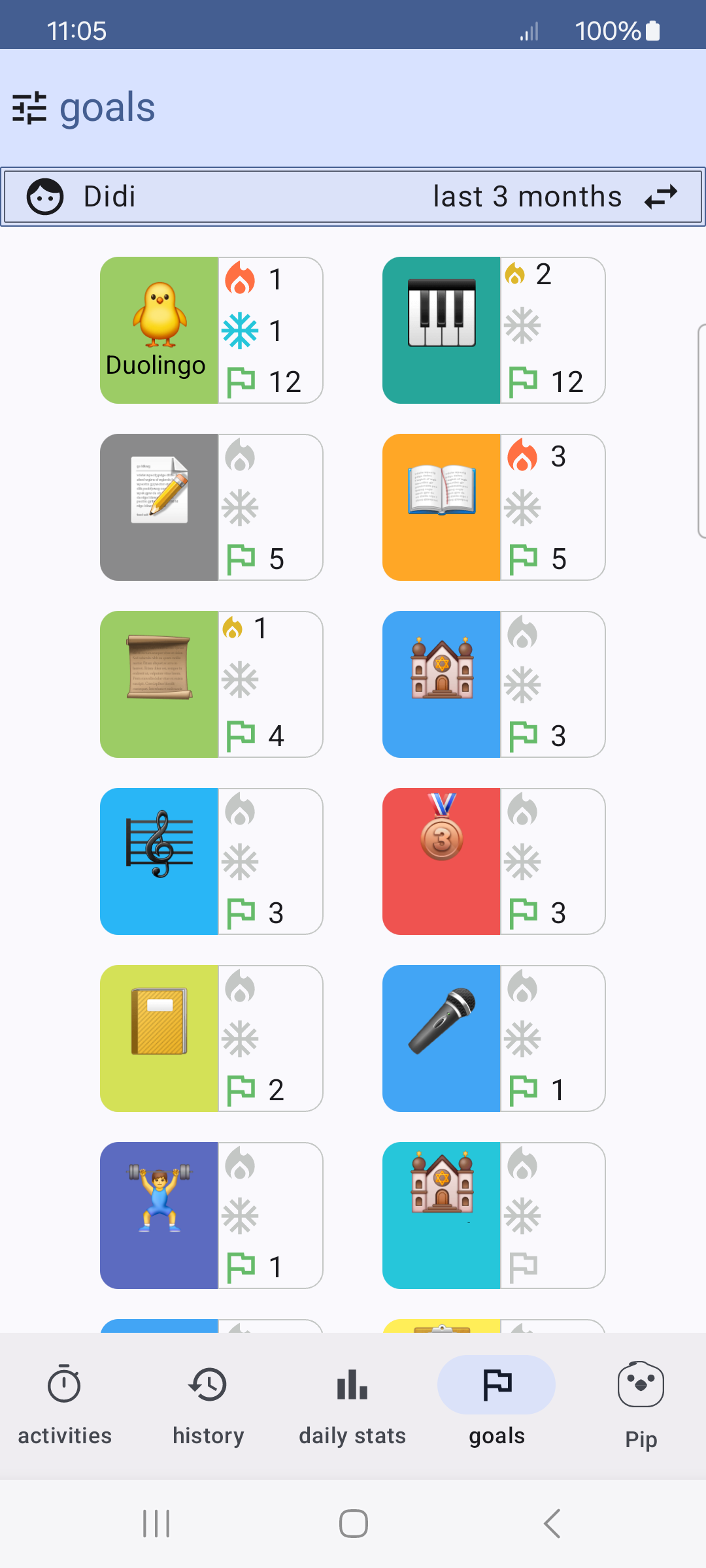Open the Duolingo goal card
This screenshot has width=706, height=1568.
(212, 330)
